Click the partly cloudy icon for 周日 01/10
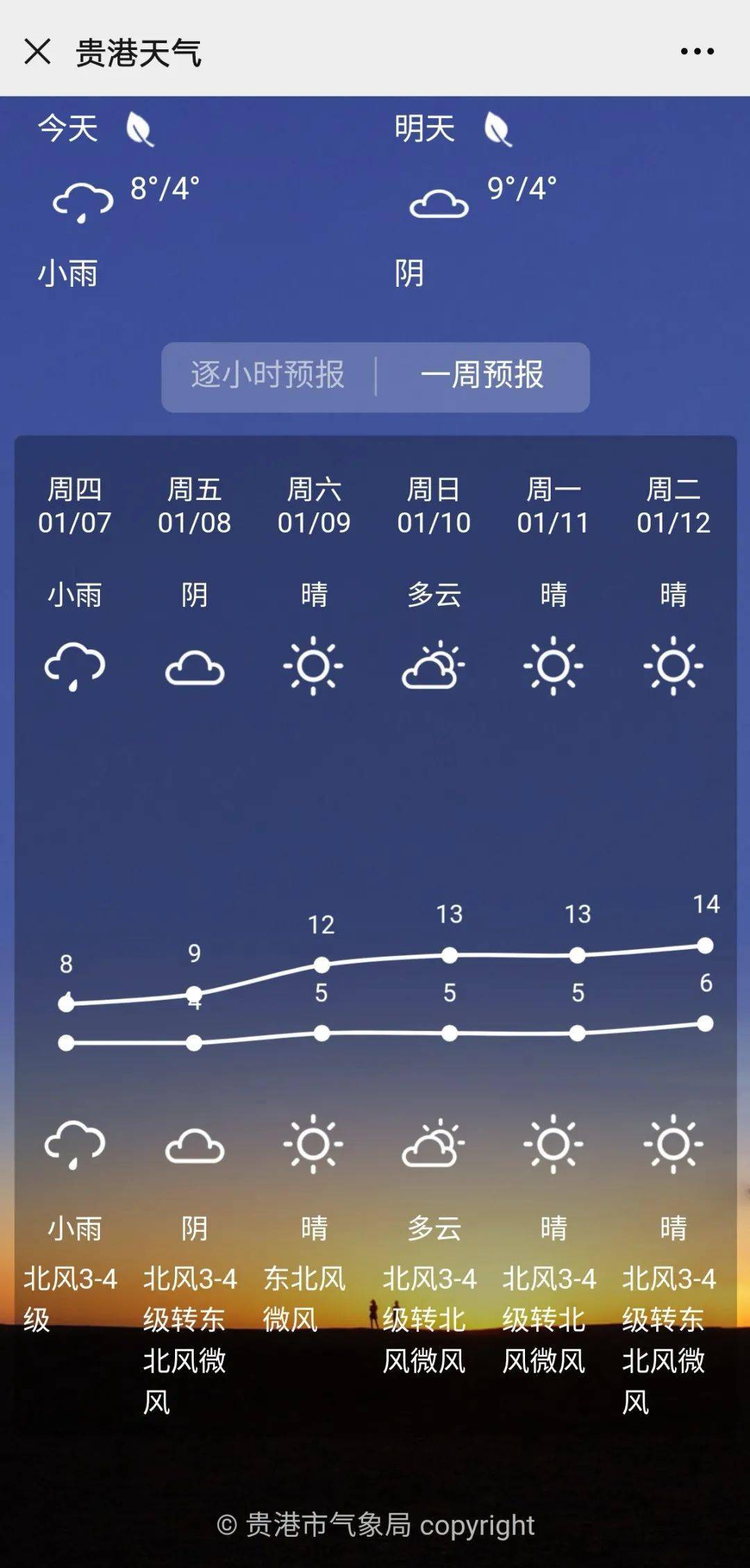The height and width of the screenshot is (1568, 750). coord(432,665)
